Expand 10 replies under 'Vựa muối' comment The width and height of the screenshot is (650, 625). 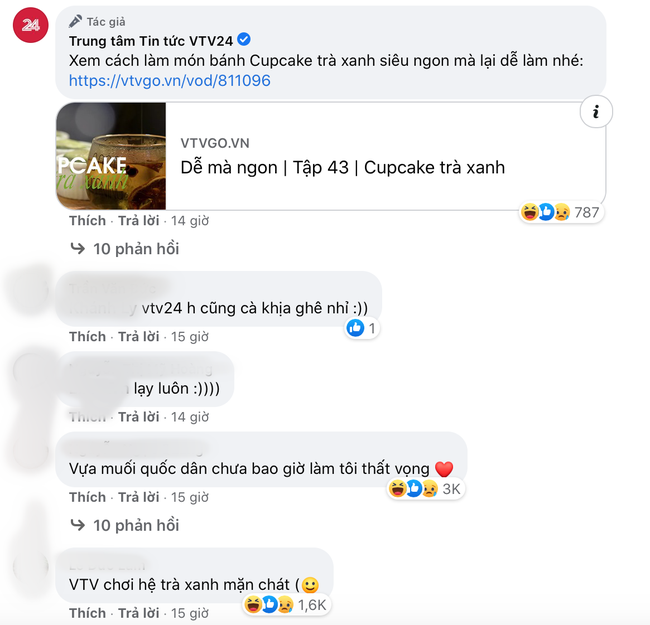click(135, 524)
